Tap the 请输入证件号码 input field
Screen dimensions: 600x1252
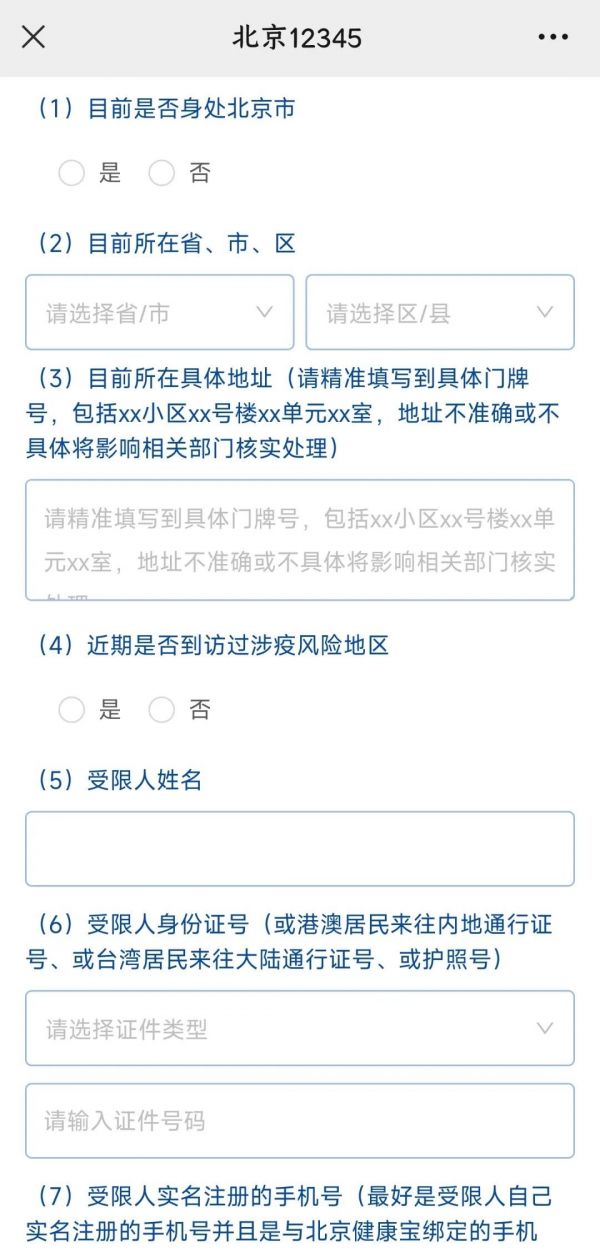point(300,1120)
